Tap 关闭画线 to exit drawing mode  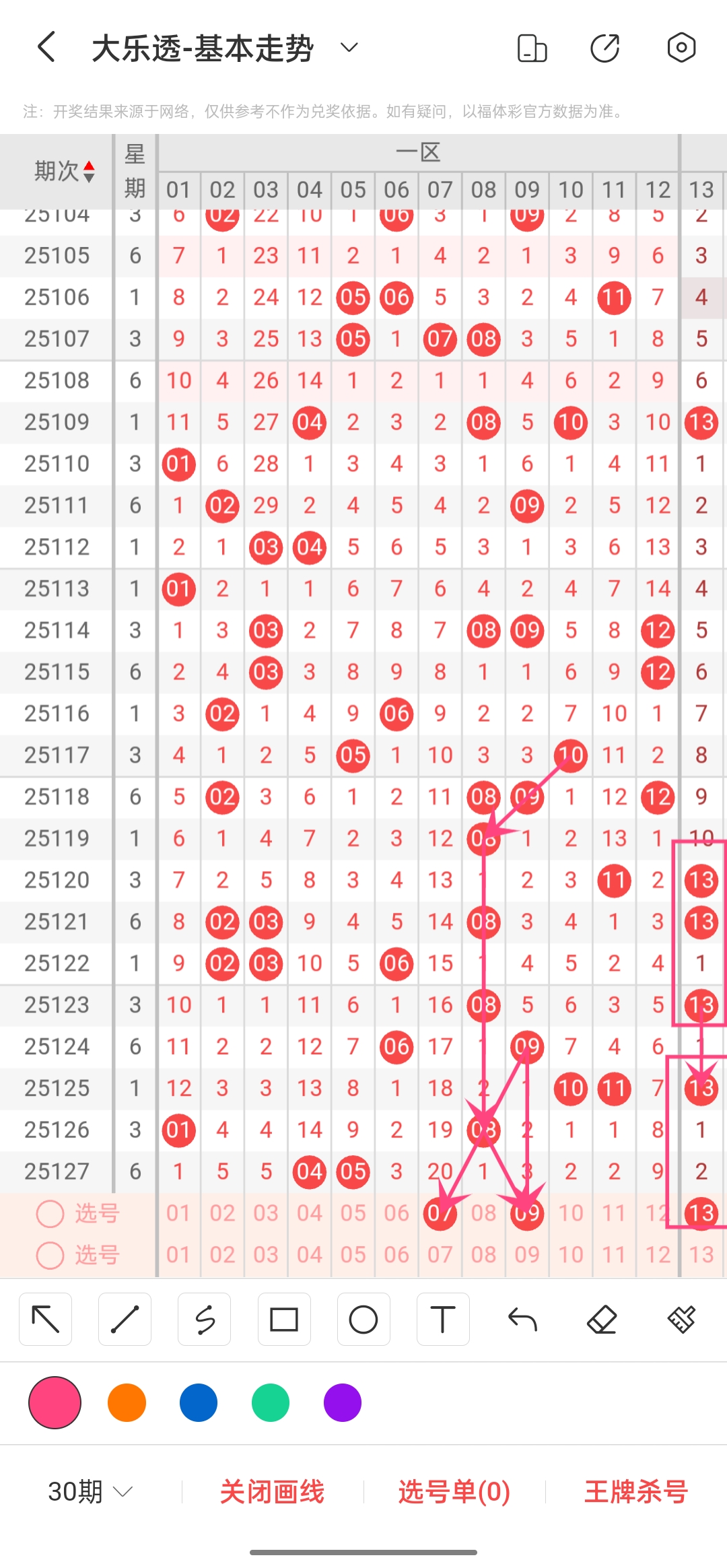(272, 1491)
